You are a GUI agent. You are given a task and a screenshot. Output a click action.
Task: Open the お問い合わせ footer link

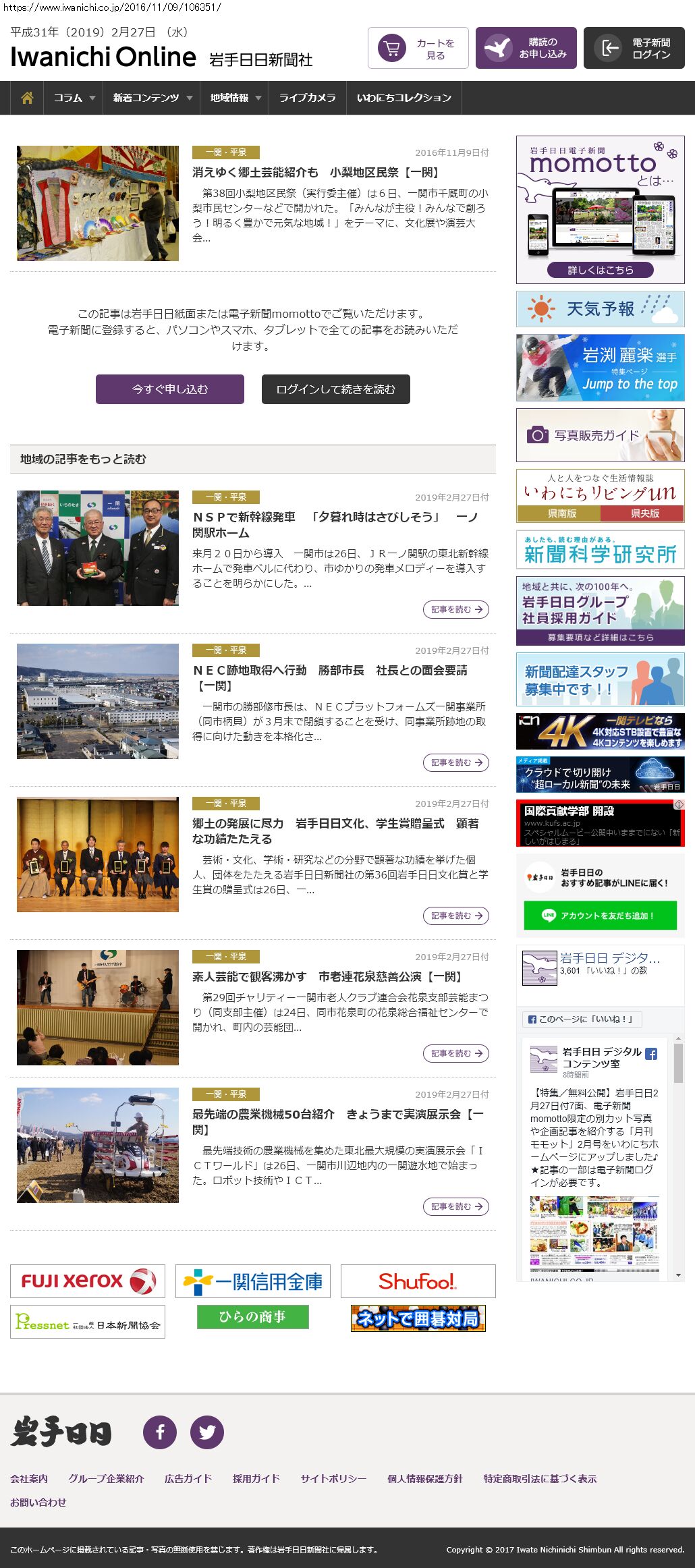point(38,1502)
